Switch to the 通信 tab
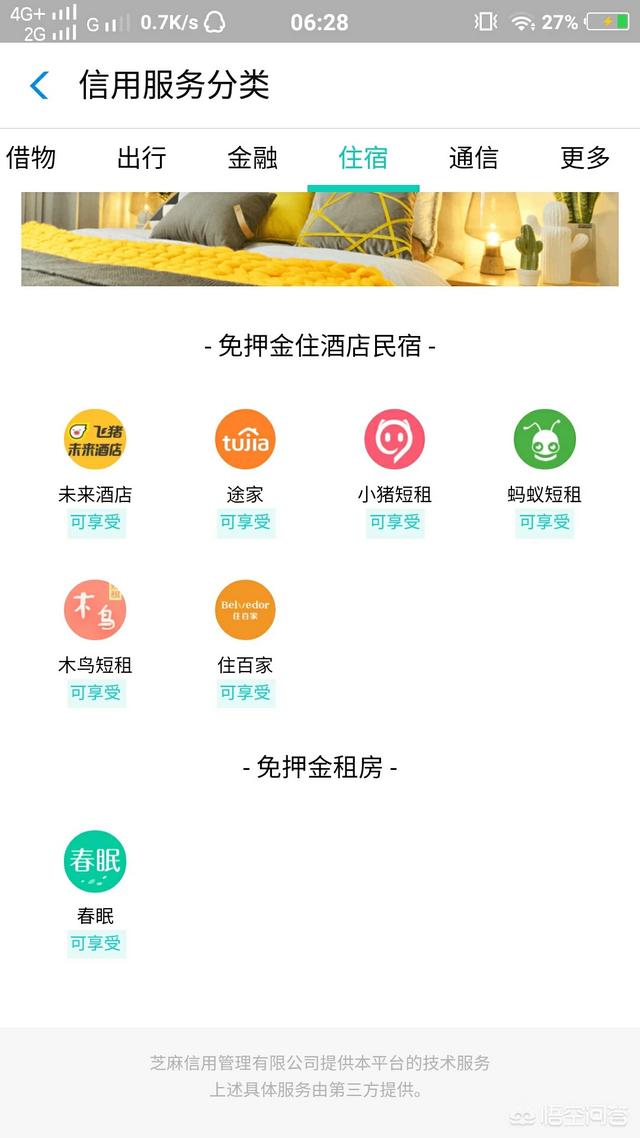 click(x=473, y=158)
